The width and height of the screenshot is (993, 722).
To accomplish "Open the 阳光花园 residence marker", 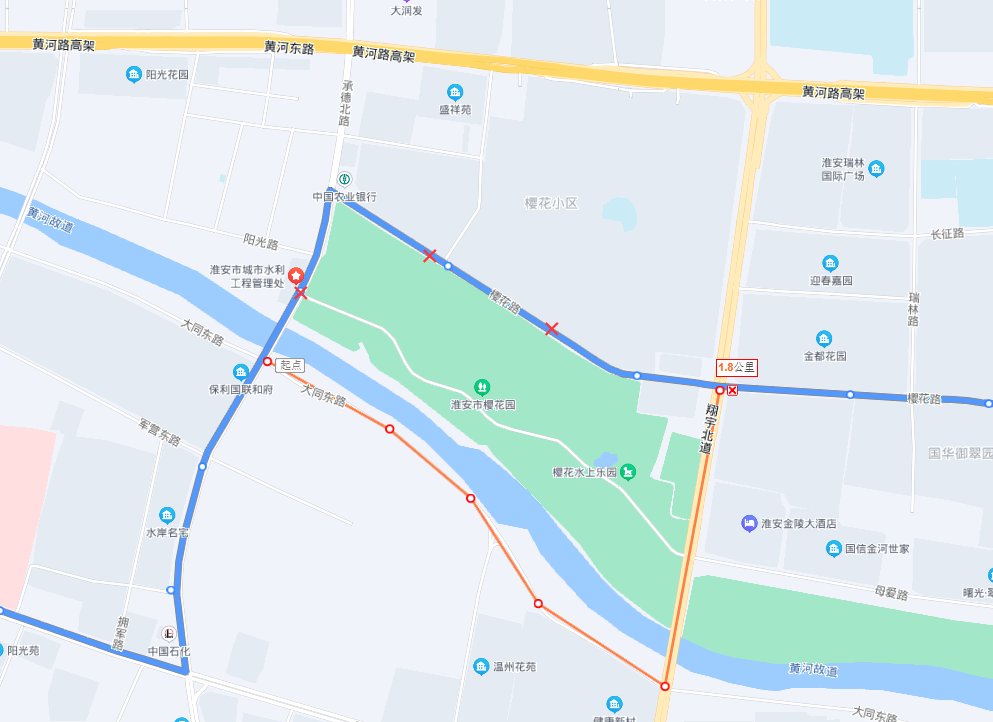I will [x=134, y=74].
